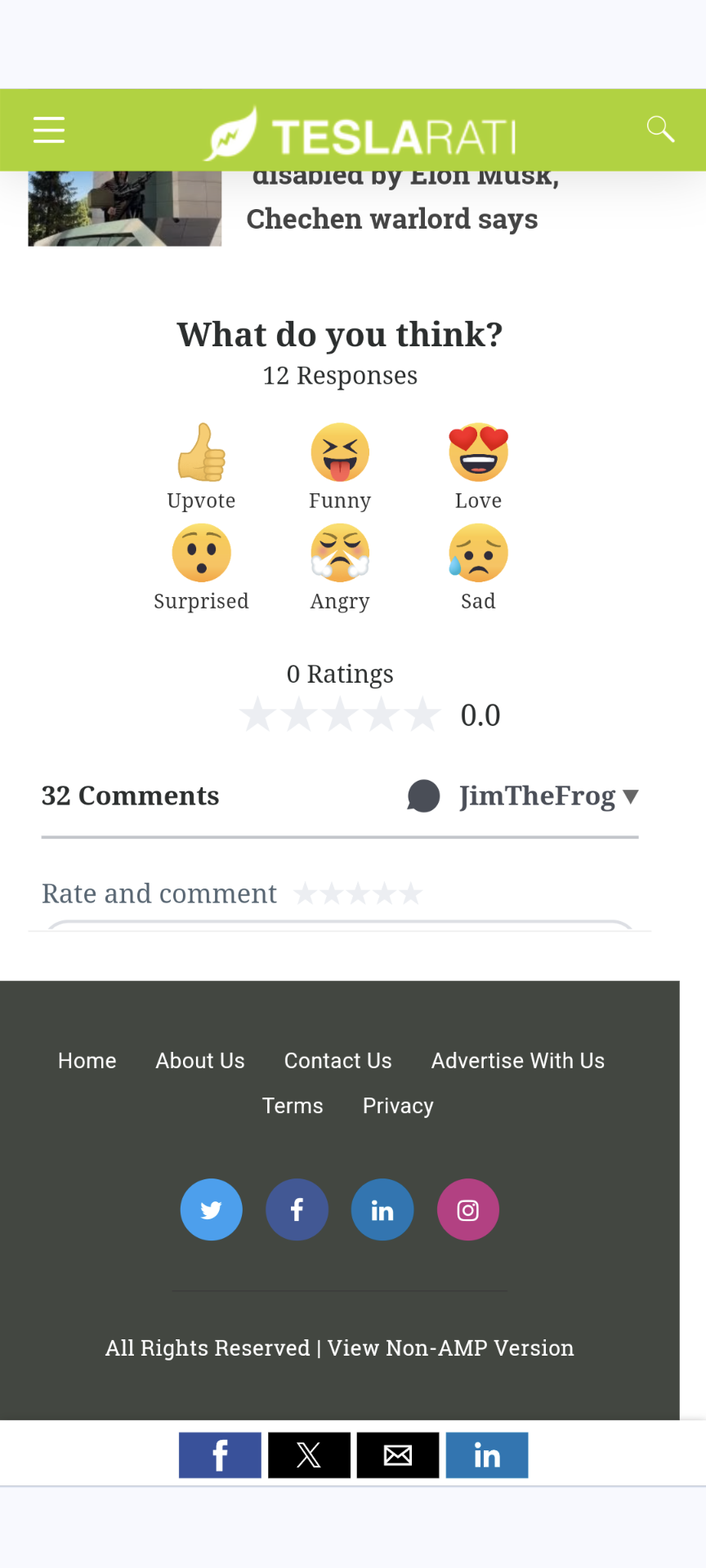React with Funny emoji
The height and width of the screenshot is (1568, 706).
[x=340, y=467]
